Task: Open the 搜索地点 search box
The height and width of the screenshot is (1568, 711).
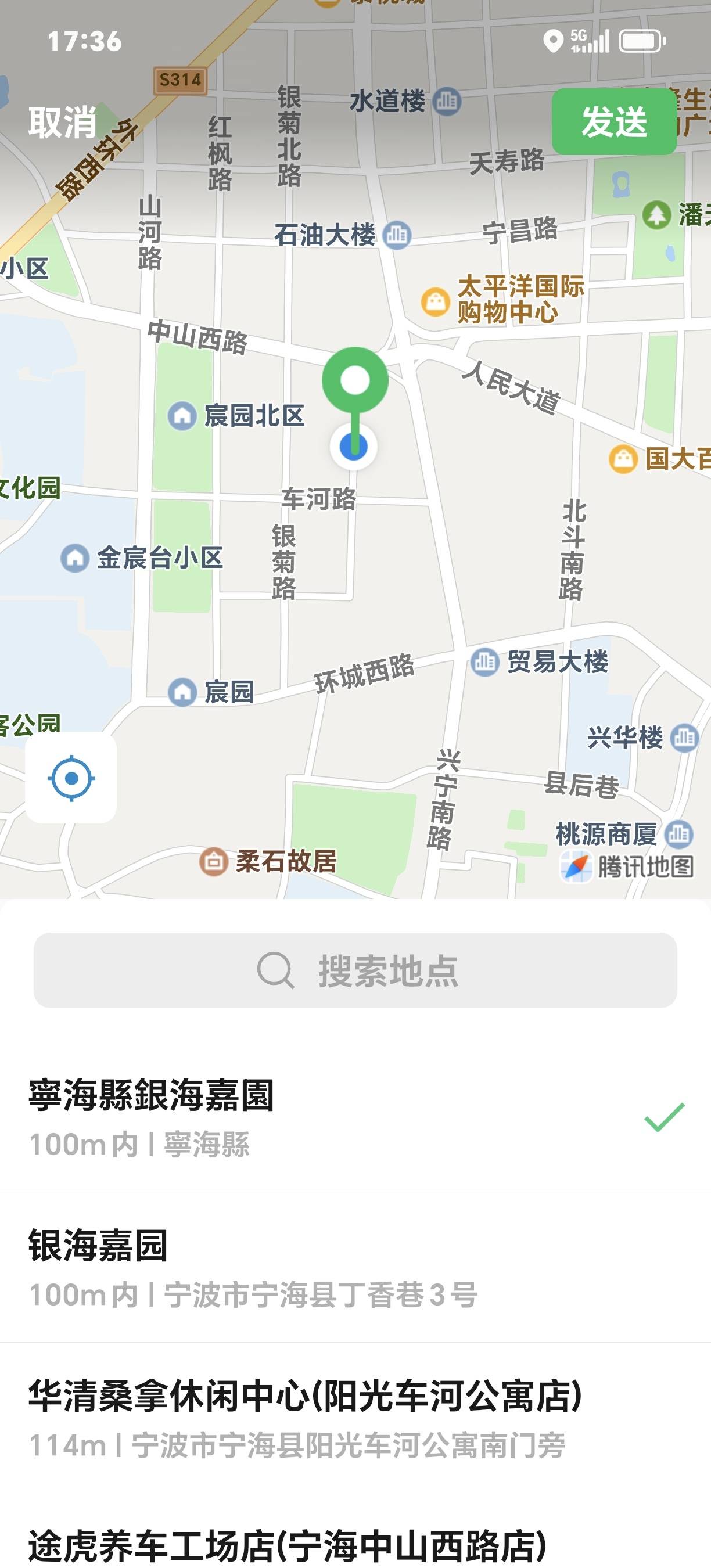Action: (355, 970)
